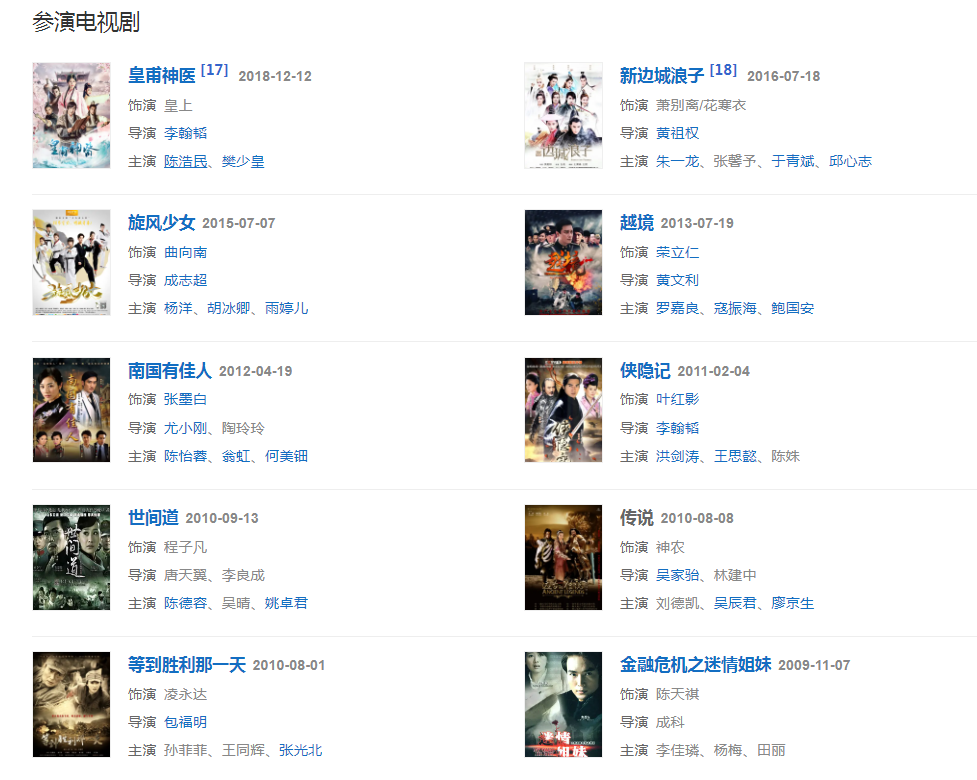Viewport: 977px width, 780px height.
Task: Open the 金融危机之迷情姐妹 title link
Action: pos(694,665)
